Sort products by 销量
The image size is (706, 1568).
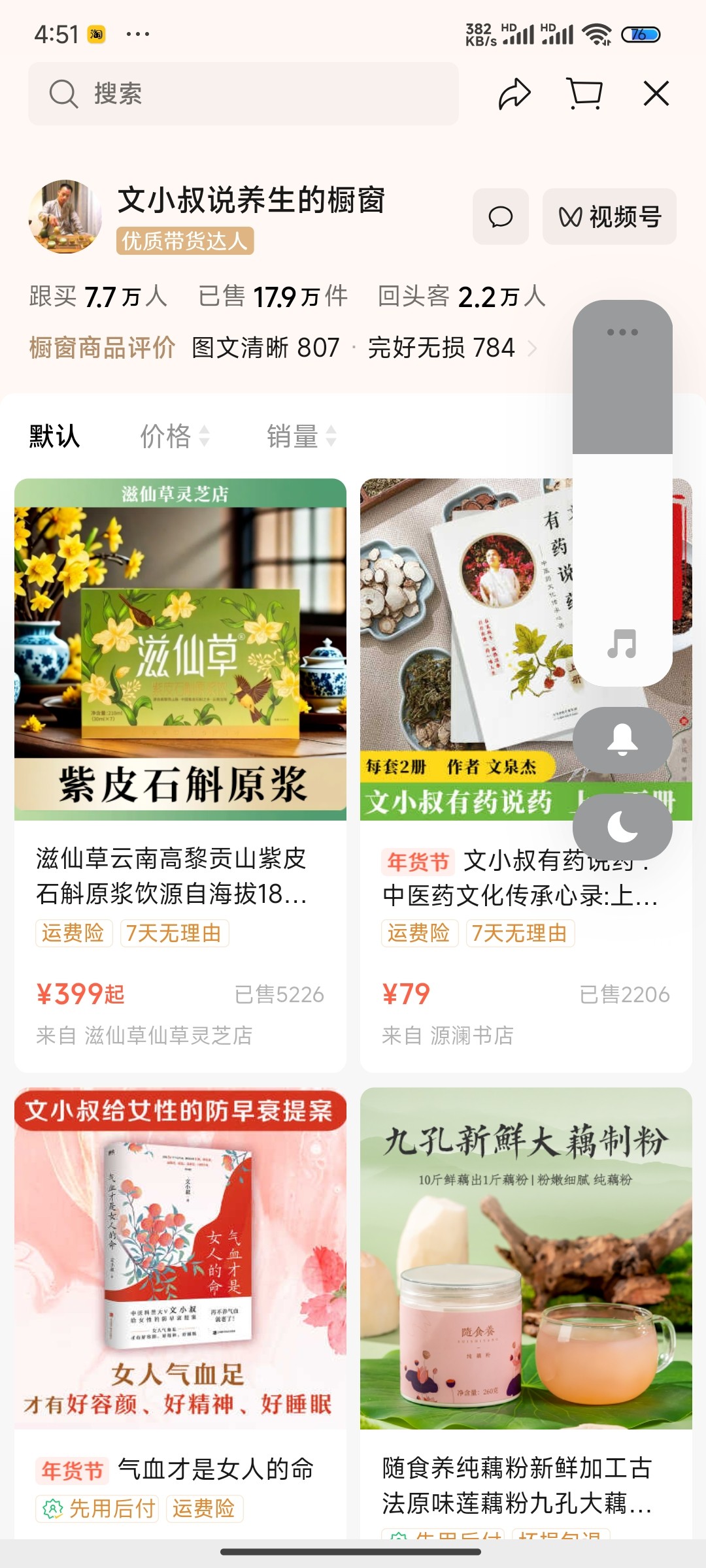coord(301,436)
